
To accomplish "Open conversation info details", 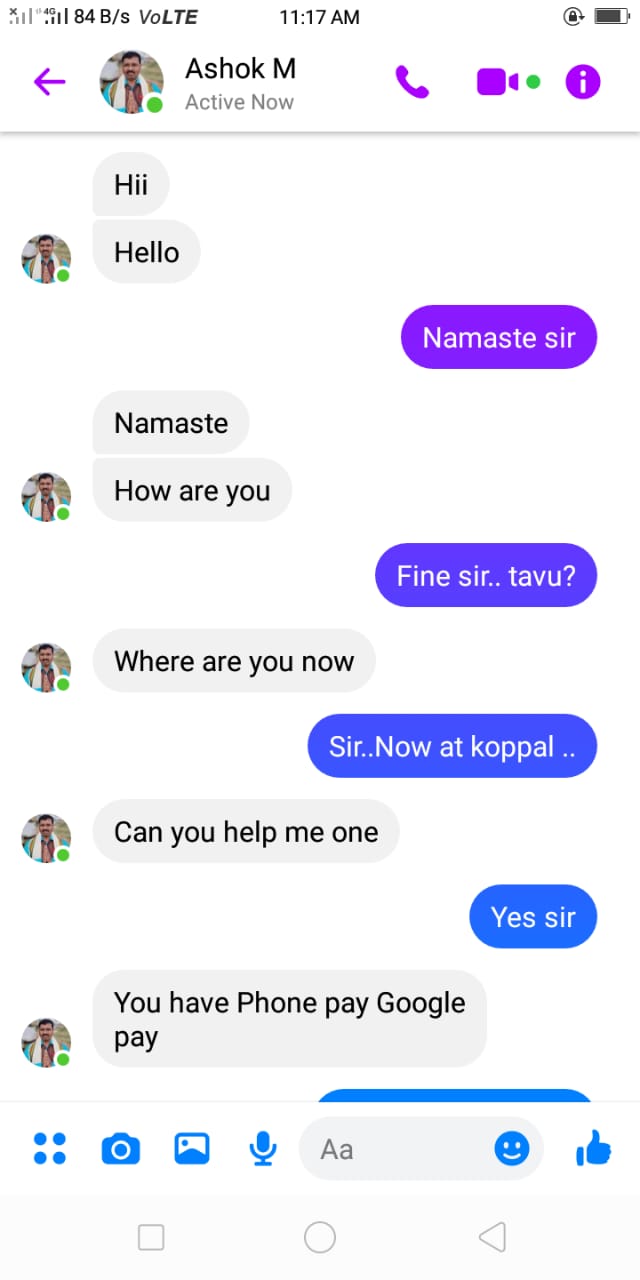I will click(583, 82).
